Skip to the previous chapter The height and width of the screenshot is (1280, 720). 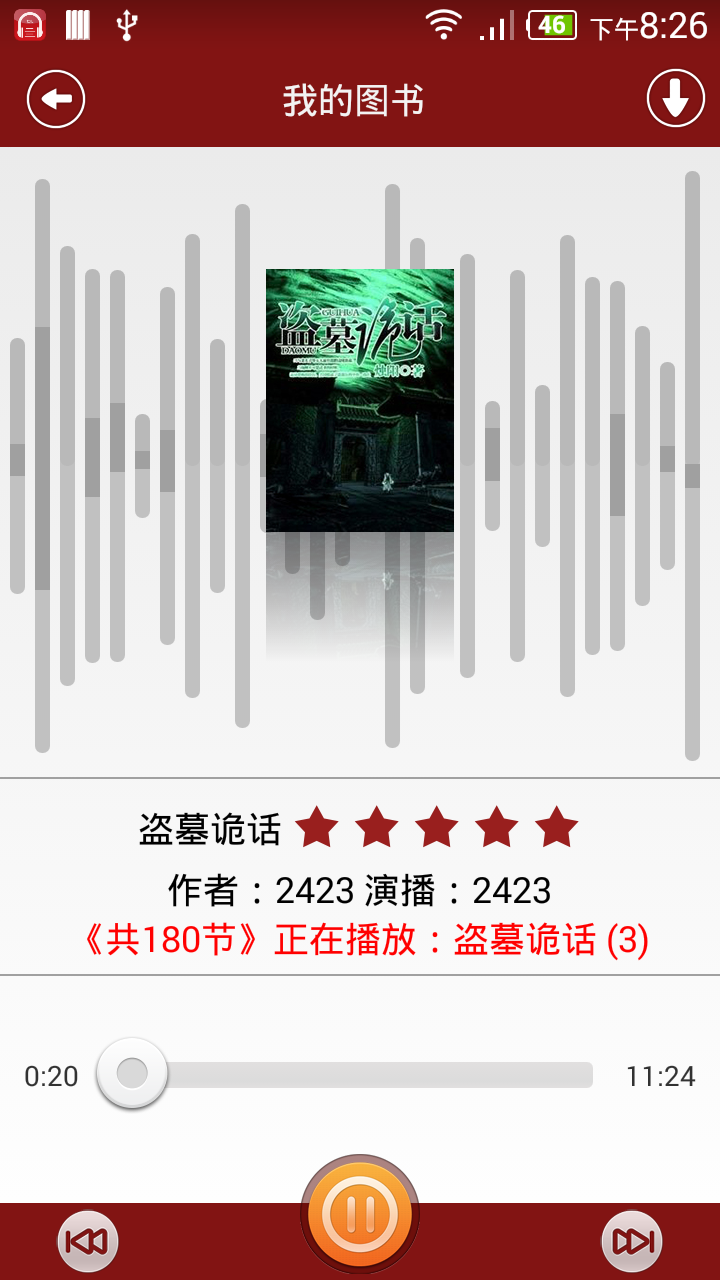pos(88,1241)
